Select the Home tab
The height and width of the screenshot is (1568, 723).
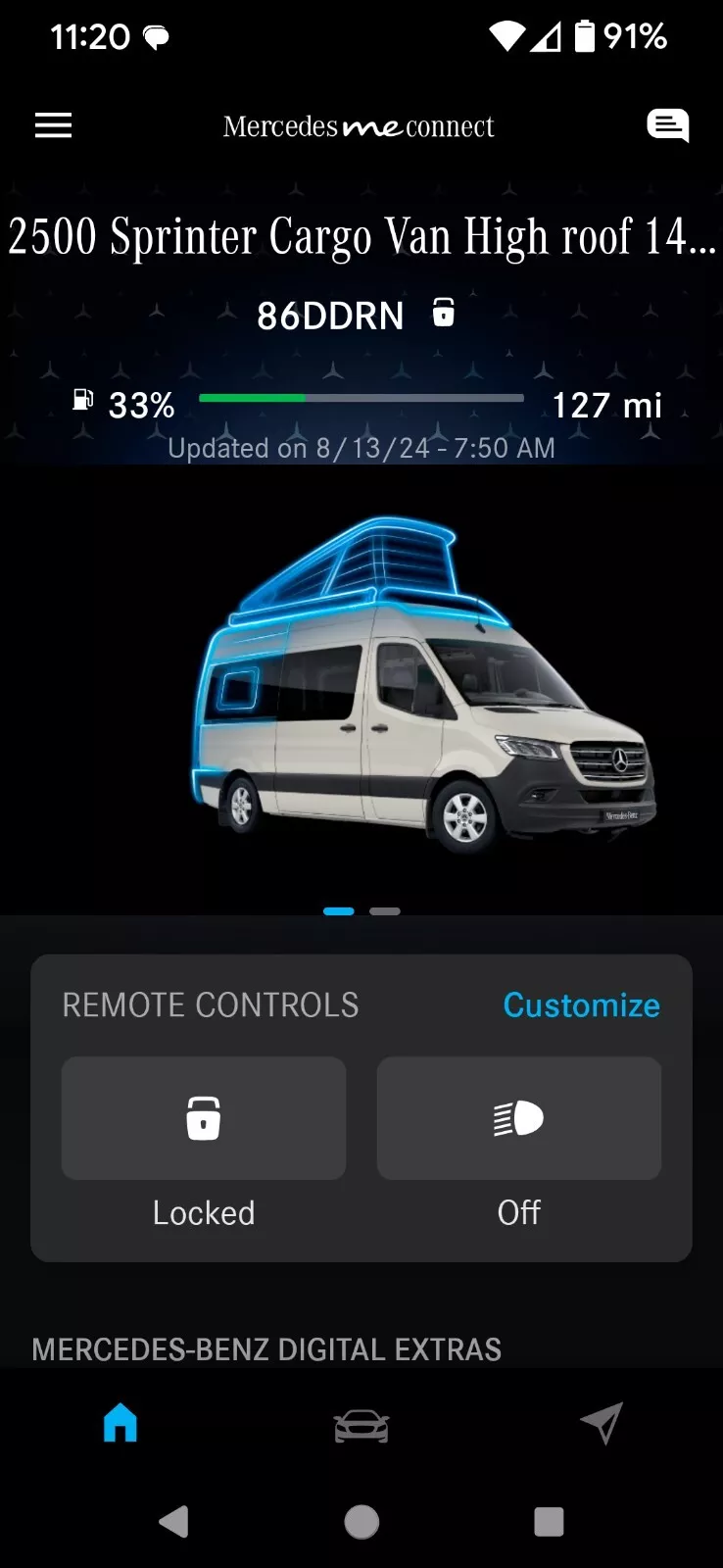120,1423
